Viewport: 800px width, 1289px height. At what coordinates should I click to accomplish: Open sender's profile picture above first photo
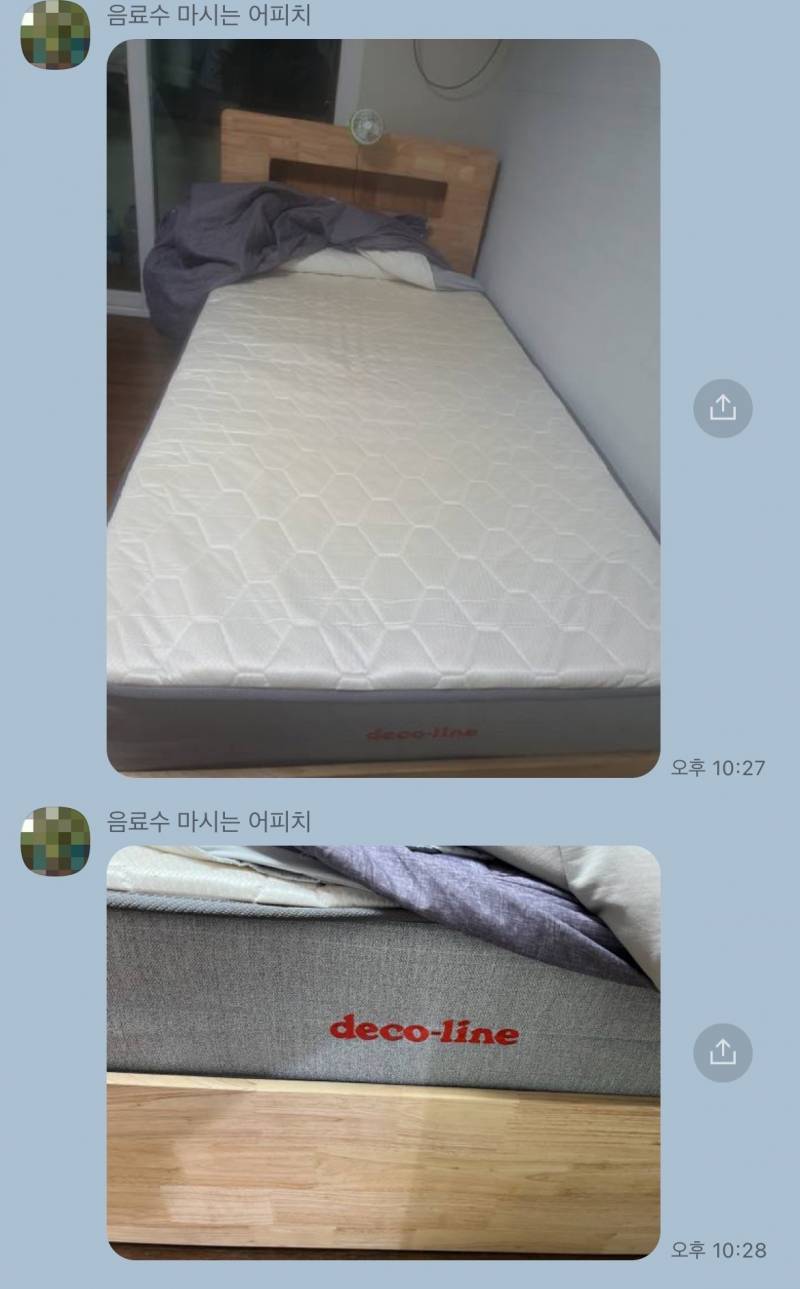click(x=55, y=35)
